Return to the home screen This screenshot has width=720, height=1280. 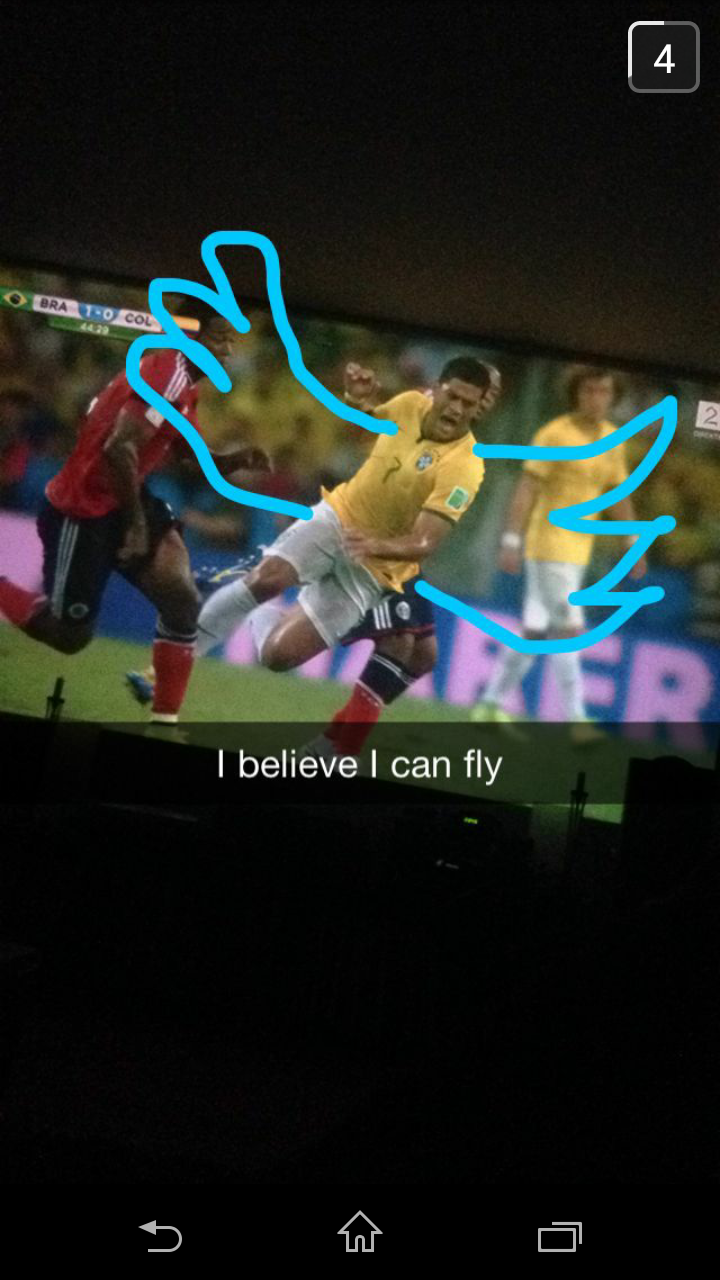tap(360, 1232)
